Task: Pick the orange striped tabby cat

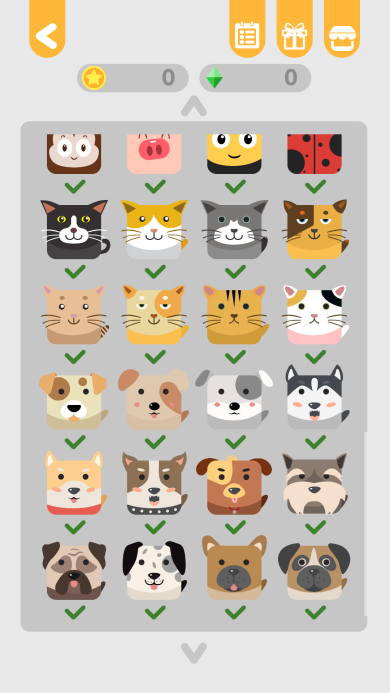Action: point(234,314)
